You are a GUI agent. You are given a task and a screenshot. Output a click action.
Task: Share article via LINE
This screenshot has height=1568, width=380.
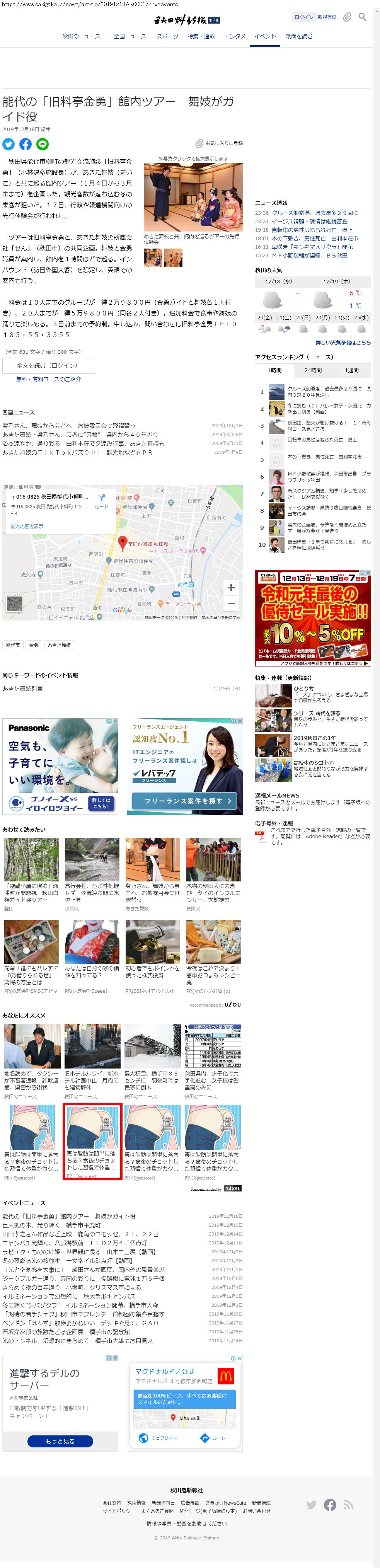43,144
